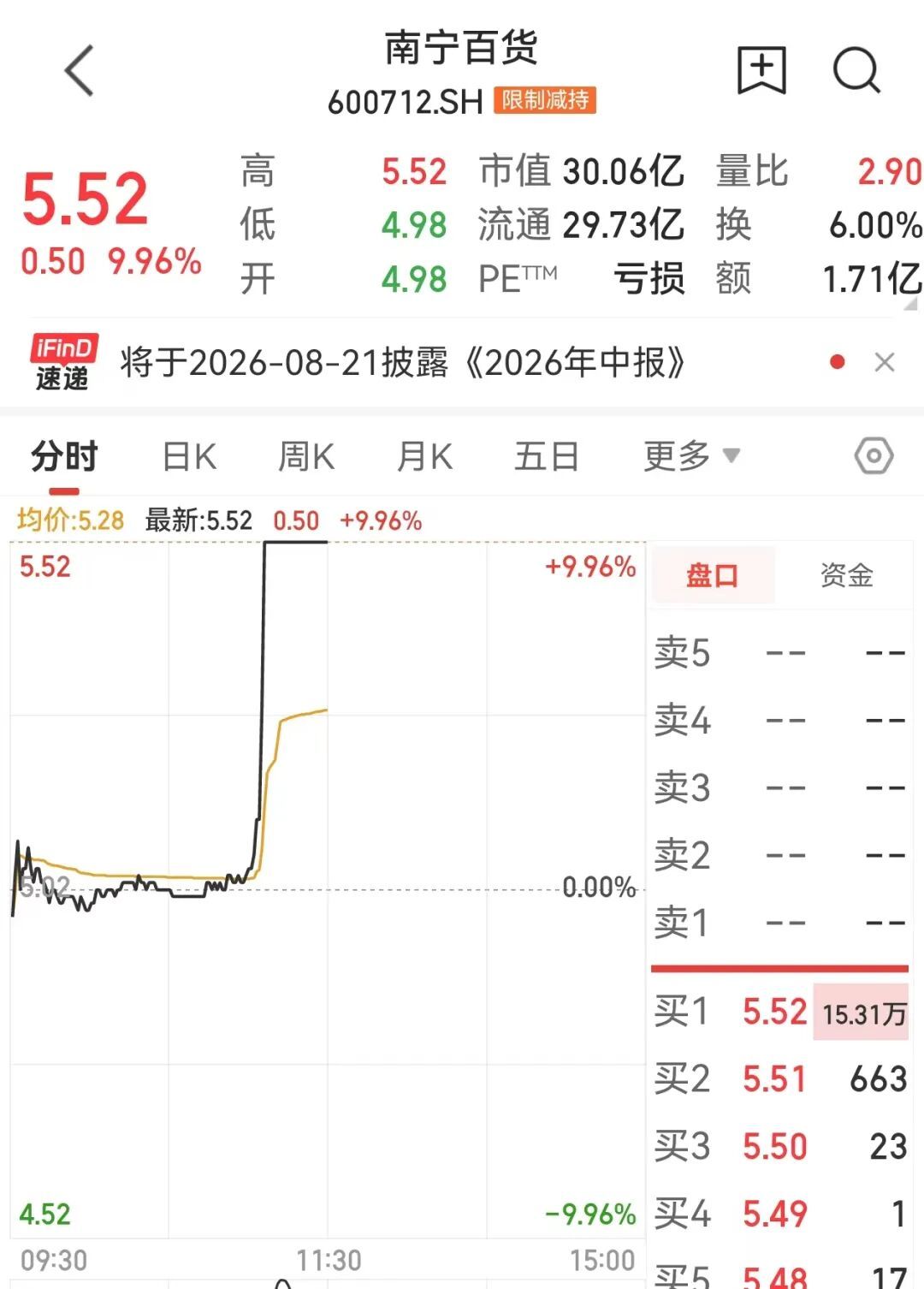Switch to the 资金 tab
Viewport: 924px width, 1289px height.
[846, 575]
